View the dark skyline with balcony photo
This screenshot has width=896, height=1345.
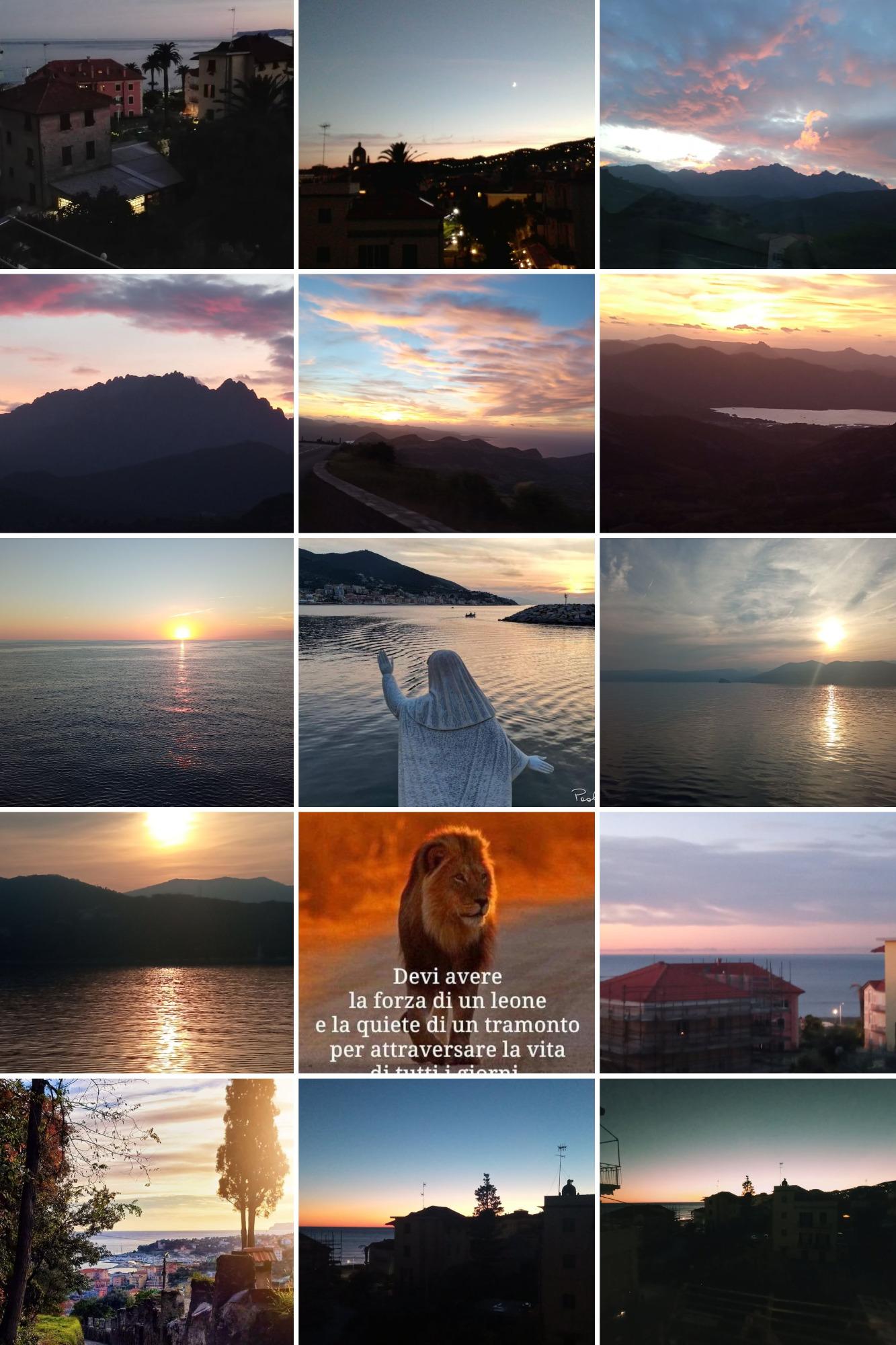tap(747, 1210)
